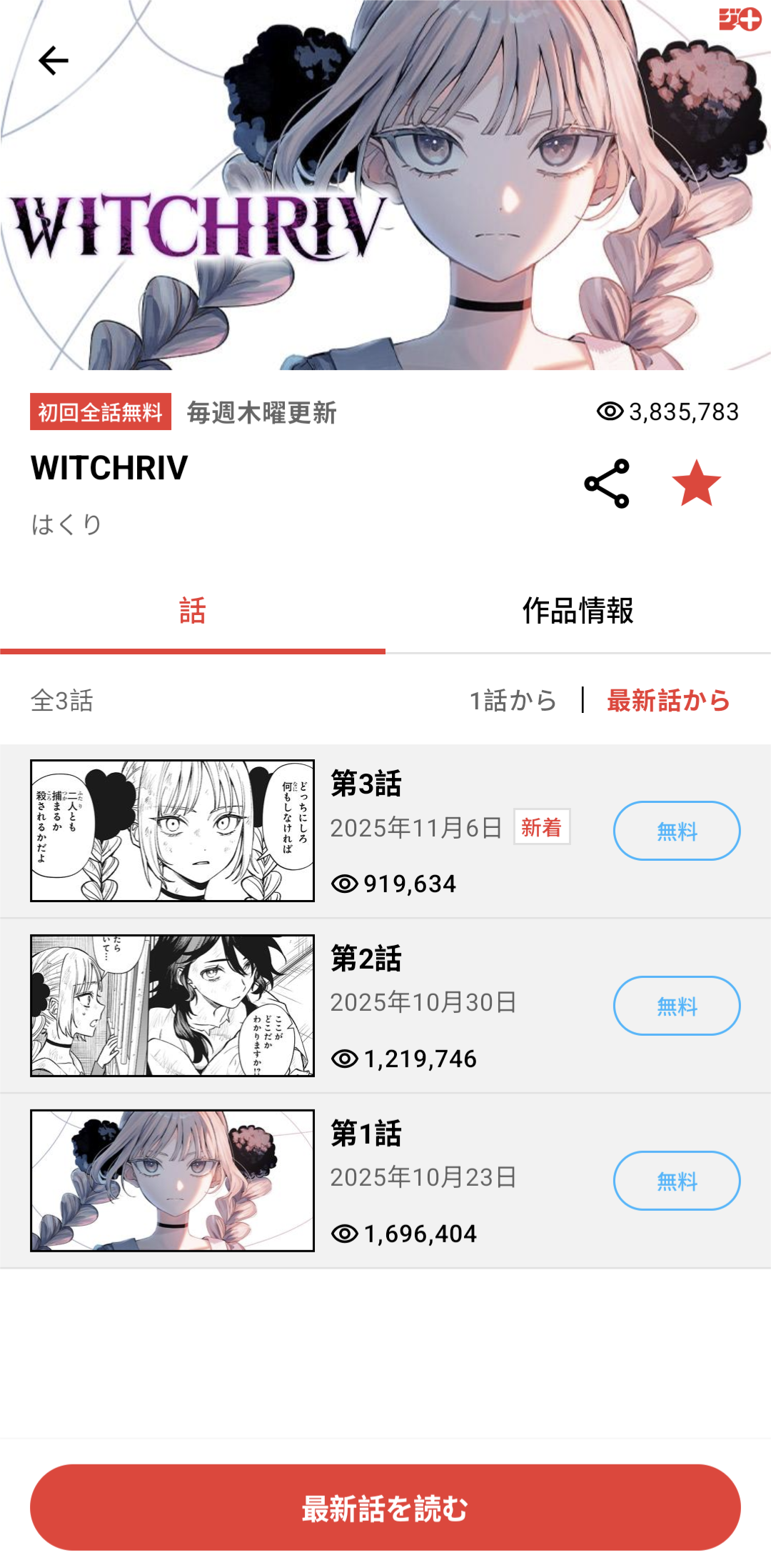Sort episodes by 最新話から
This screenshot has width=771, height=1568.
point(668,701)
